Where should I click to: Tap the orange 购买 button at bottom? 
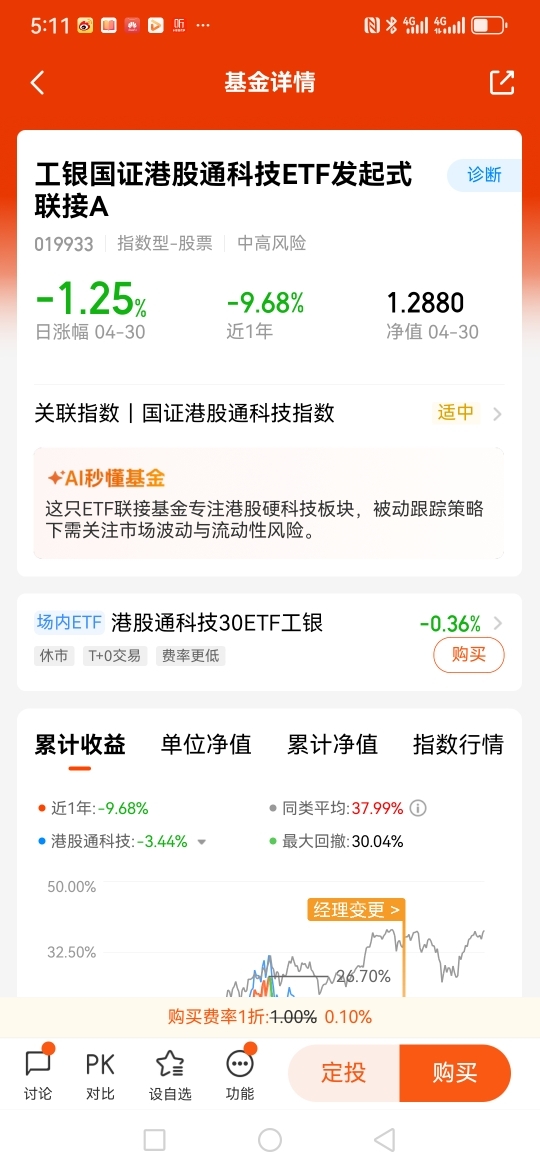click(x=455, y=1073)
